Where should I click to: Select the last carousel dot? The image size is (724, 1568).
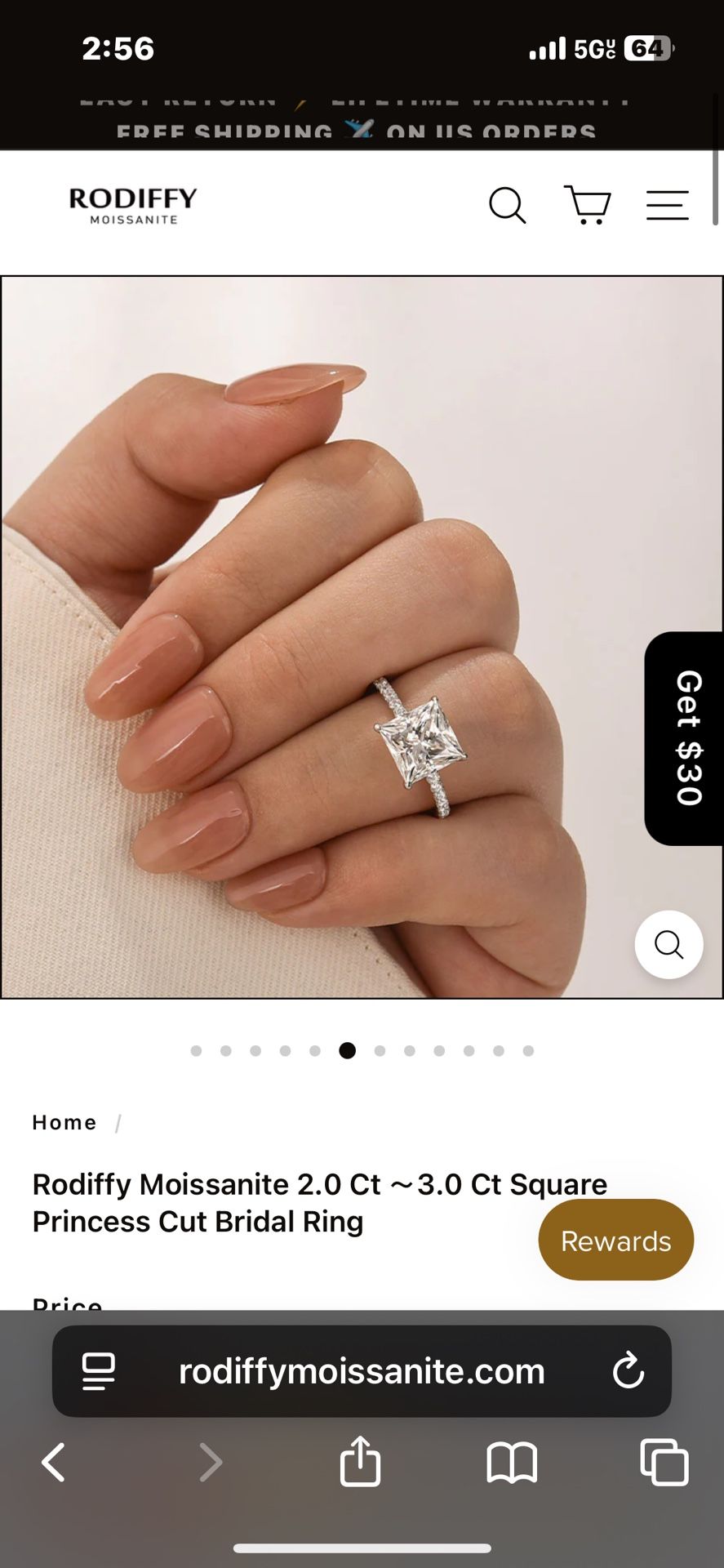coord(529,1051)
